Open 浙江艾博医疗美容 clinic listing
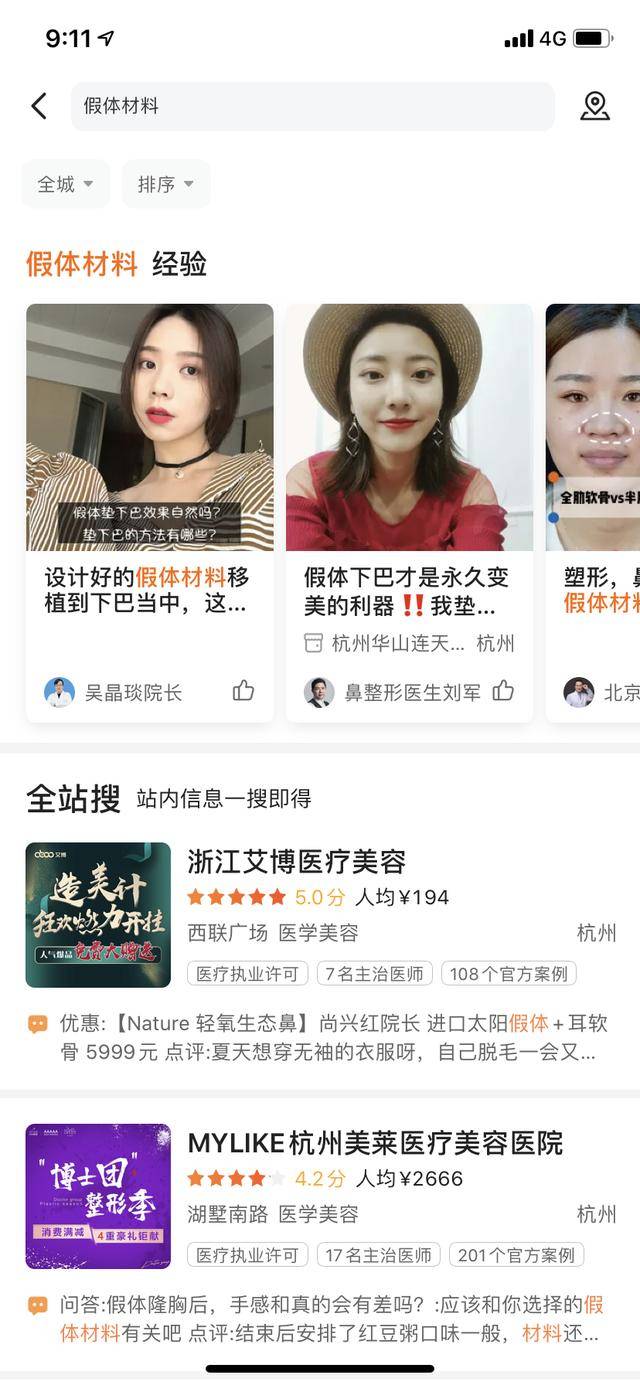 [320, 916]
